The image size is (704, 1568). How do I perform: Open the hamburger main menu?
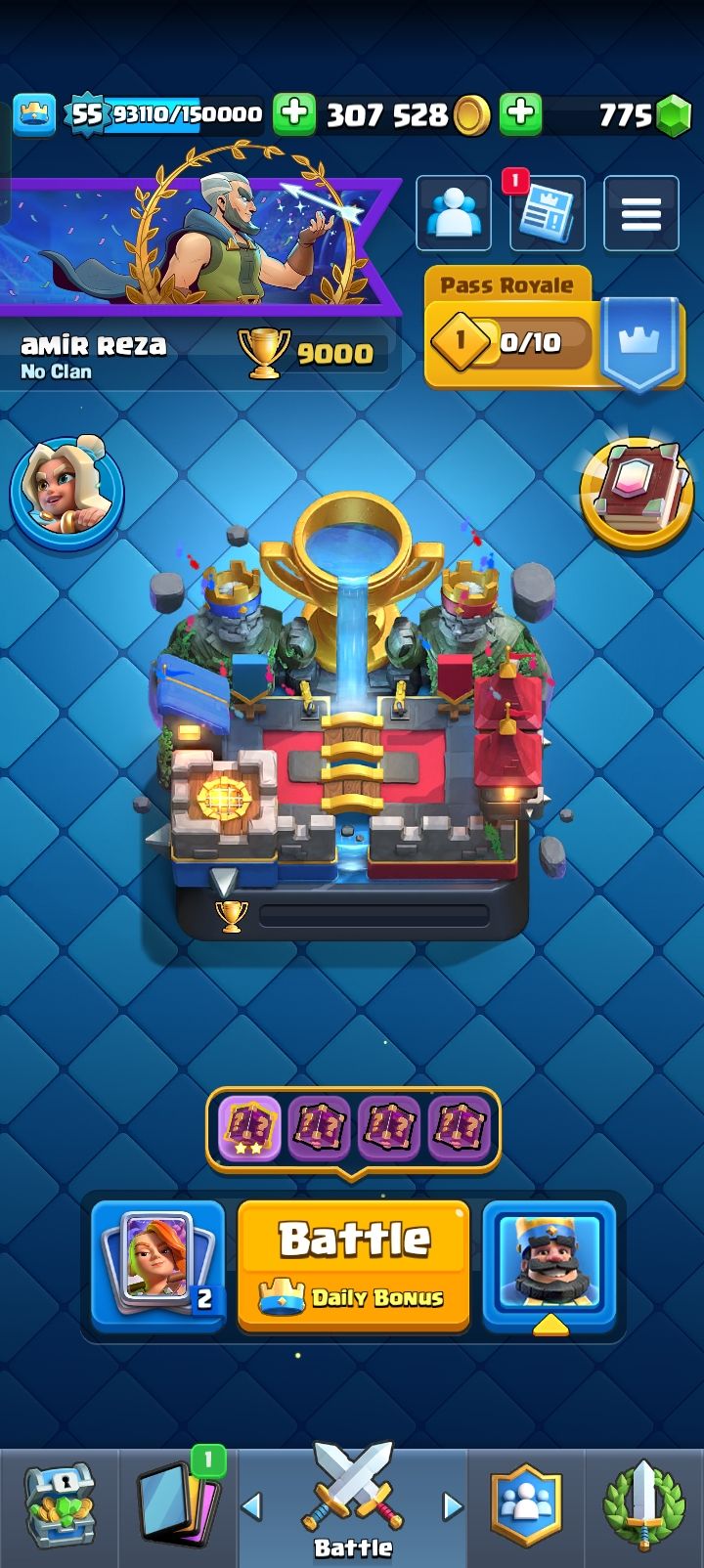pos(640,212)
